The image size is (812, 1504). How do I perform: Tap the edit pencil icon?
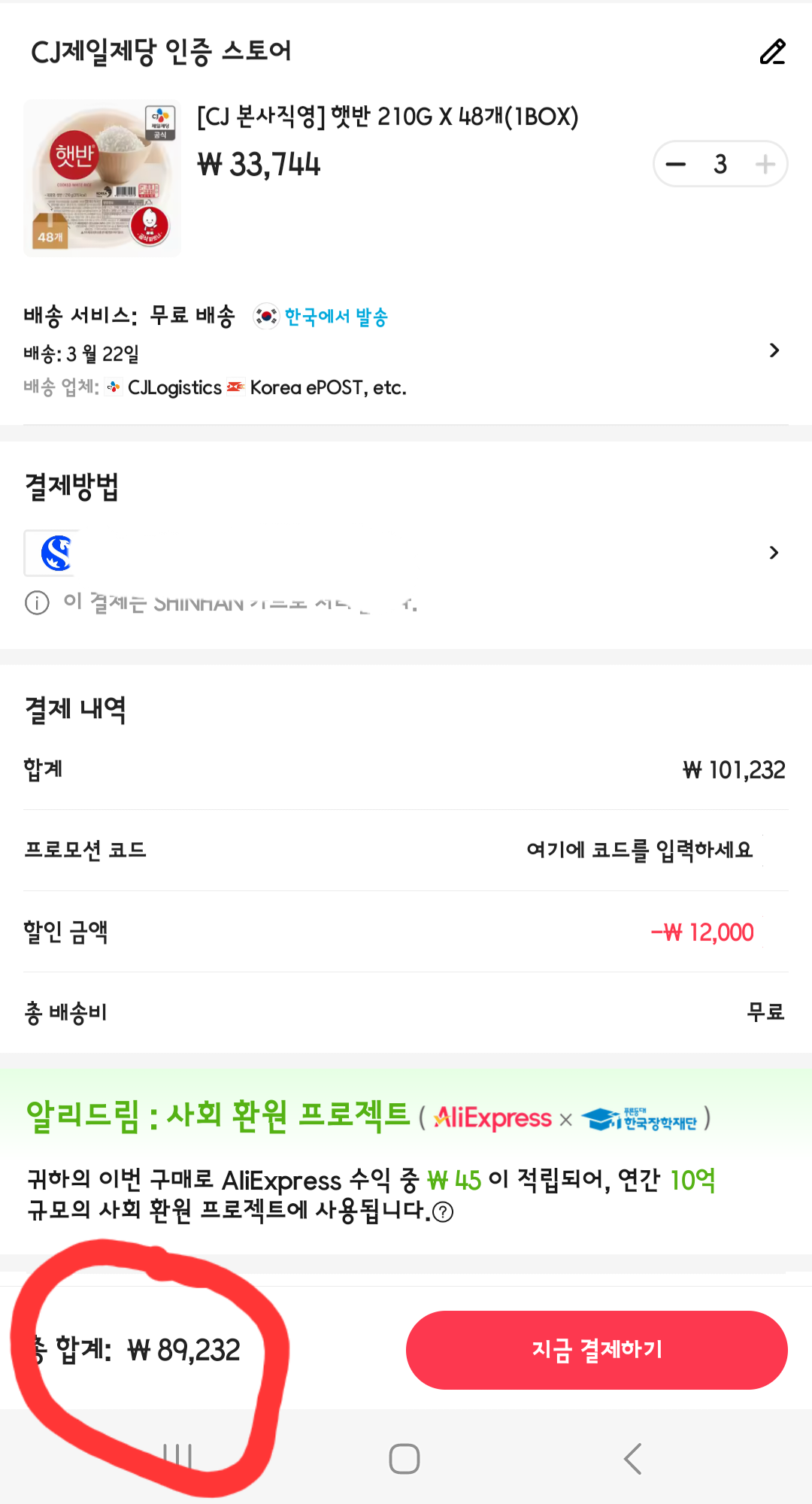[771, 52]
